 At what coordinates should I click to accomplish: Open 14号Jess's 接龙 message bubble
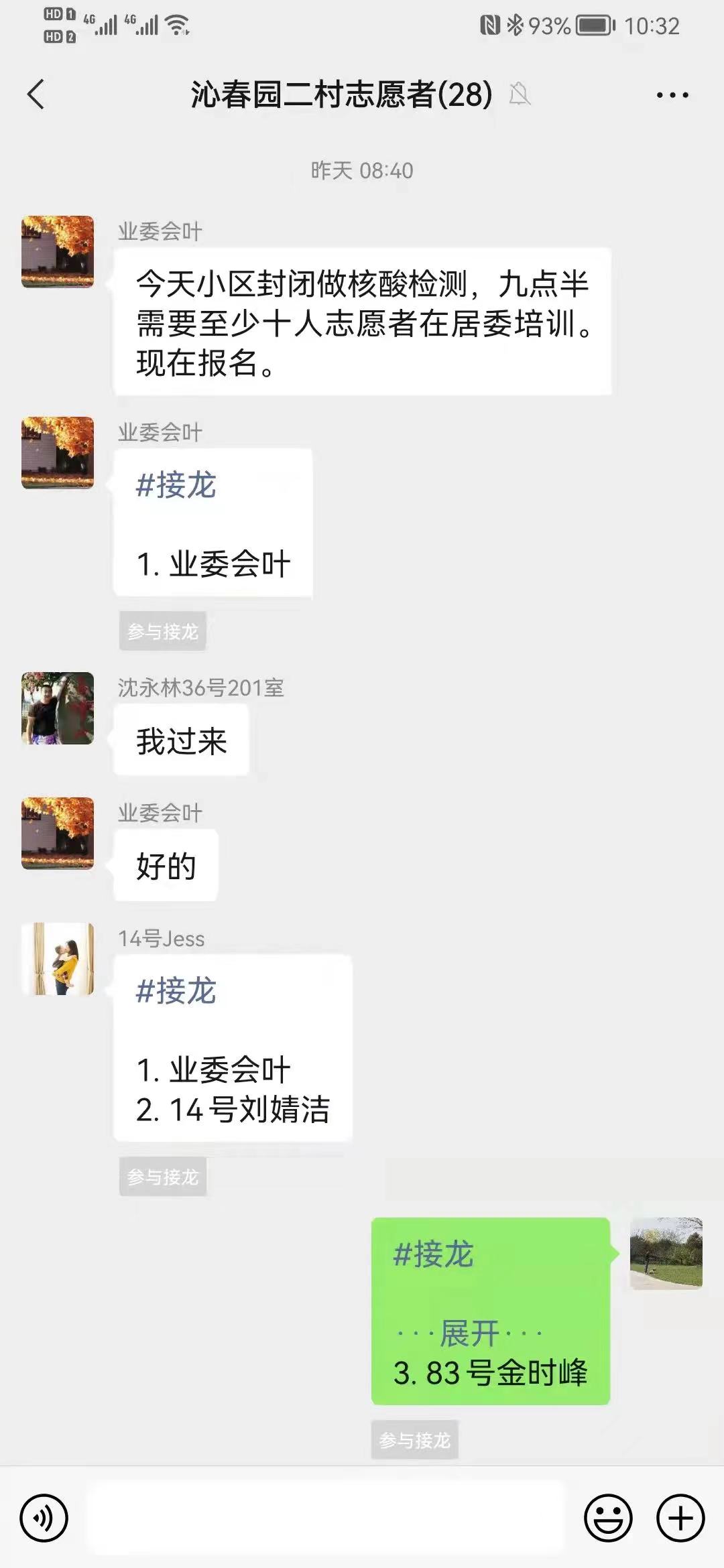pyautogui.click(x=233, y=1049)
